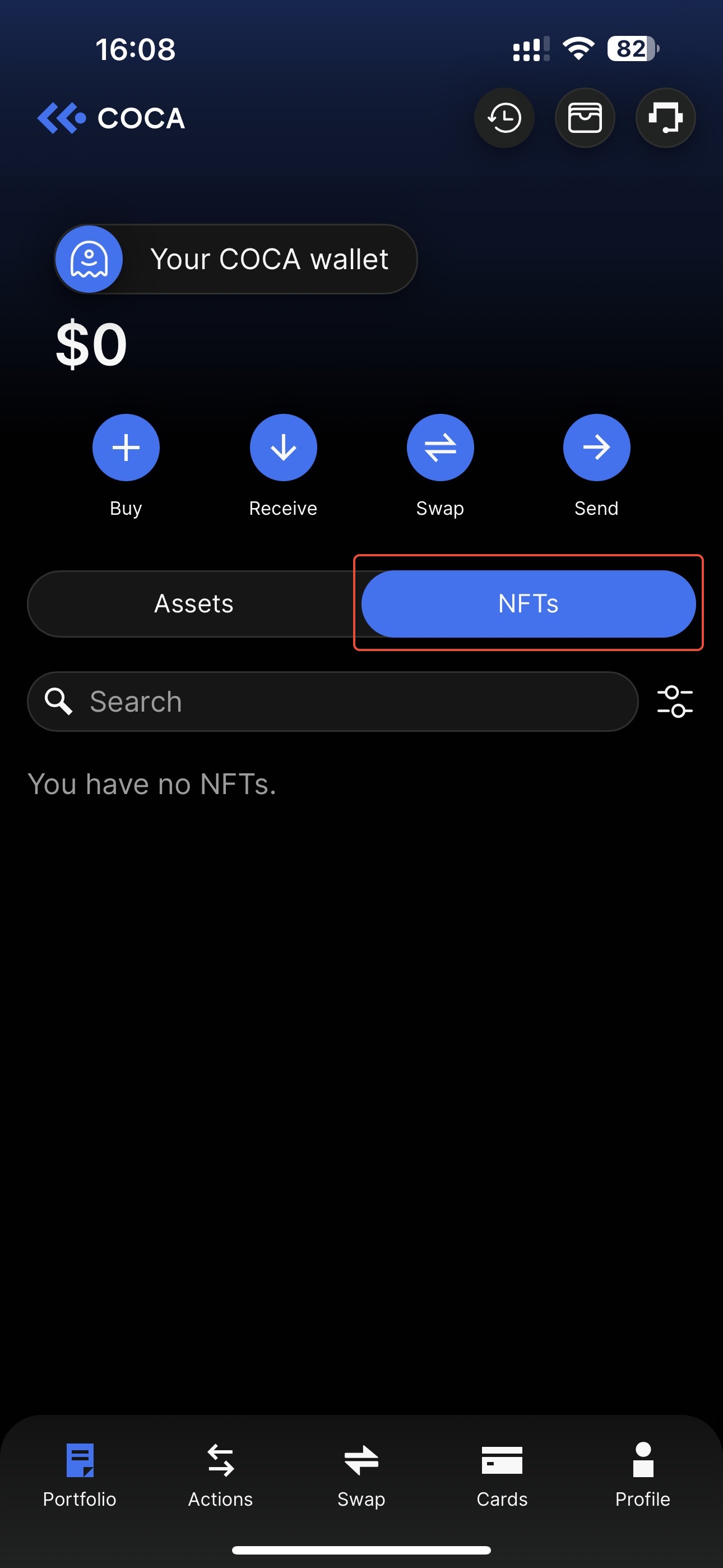Tap the round Swap action button

tap(440, 448)
